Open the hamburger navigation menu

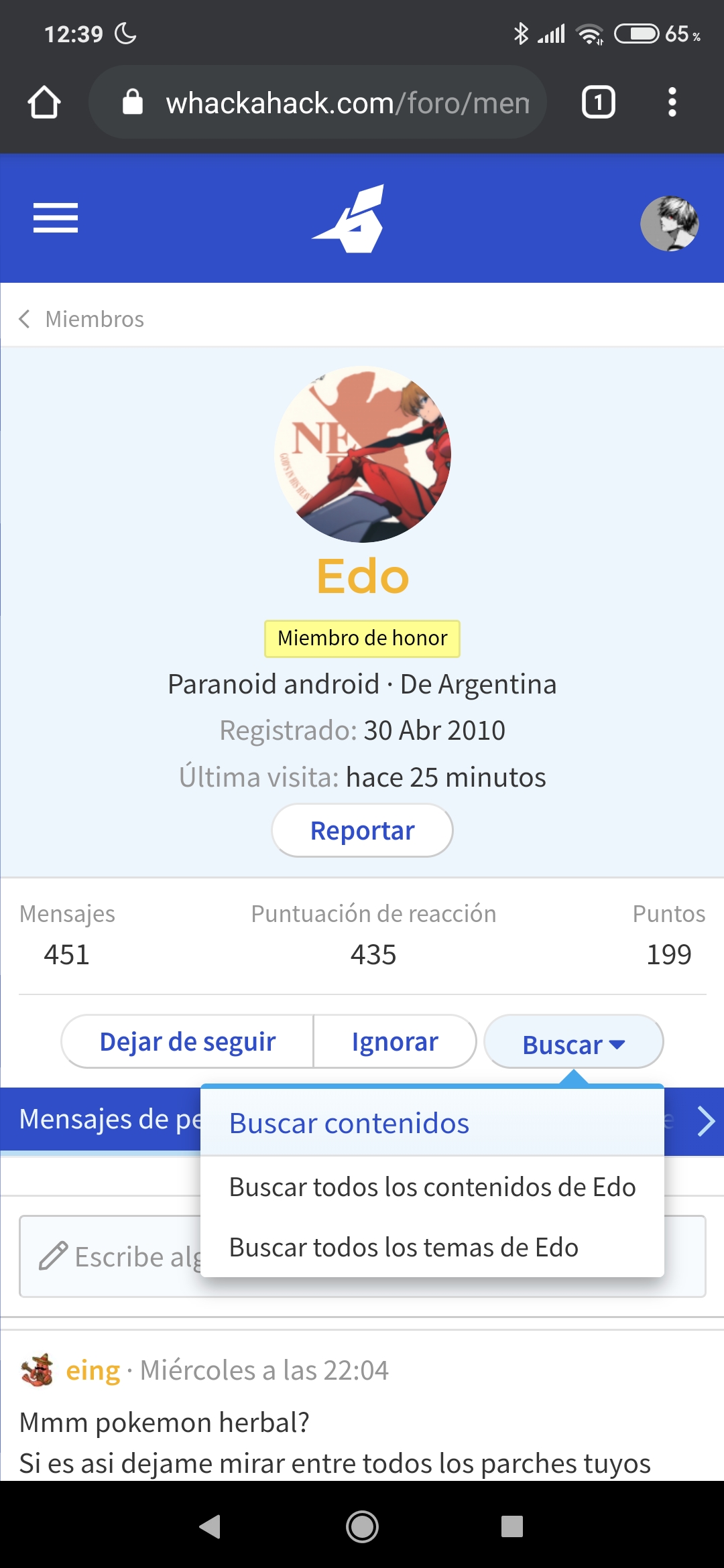[56, 218]
